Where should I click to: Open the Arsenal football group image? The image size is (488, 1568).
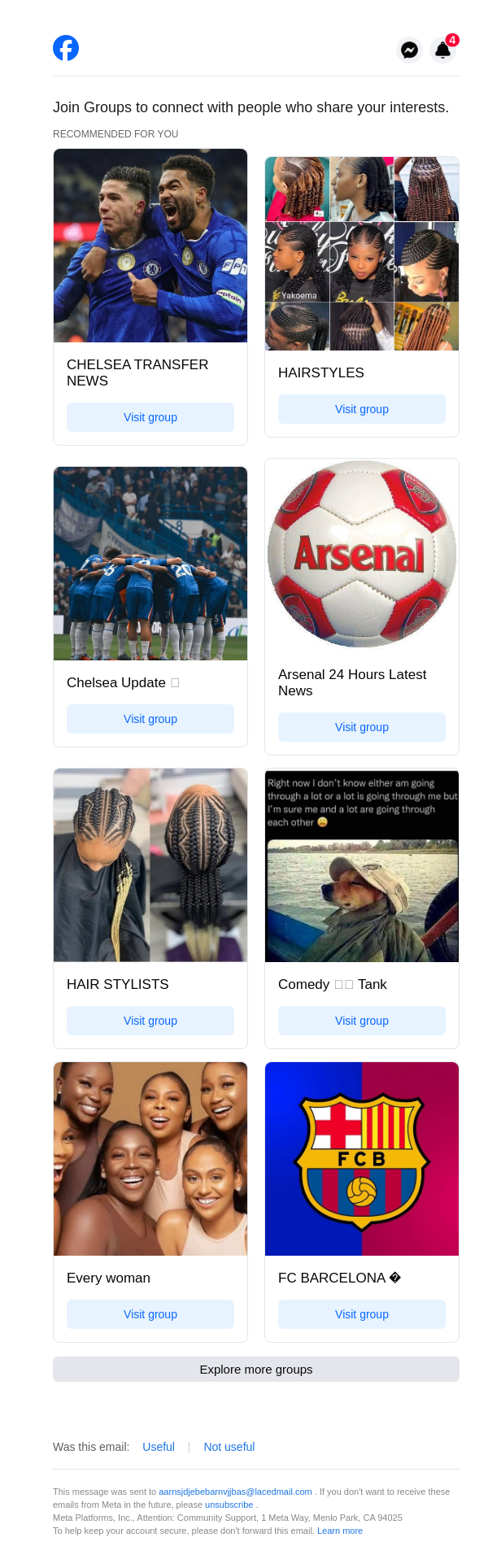[362, 555]
